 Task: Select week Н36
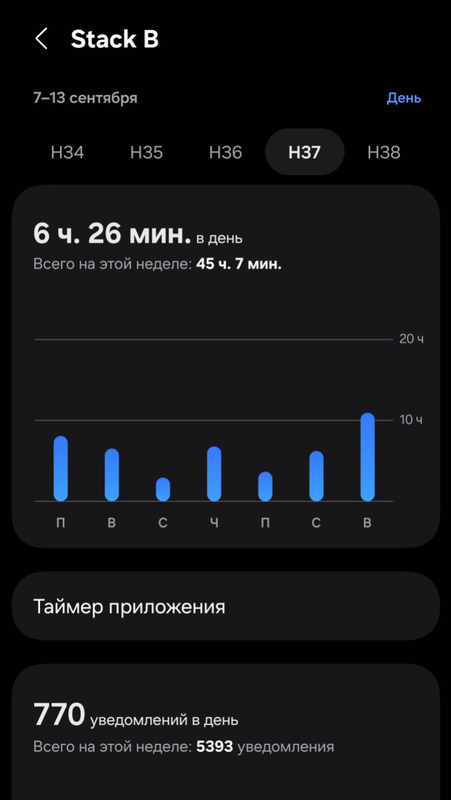click(226, 153)
